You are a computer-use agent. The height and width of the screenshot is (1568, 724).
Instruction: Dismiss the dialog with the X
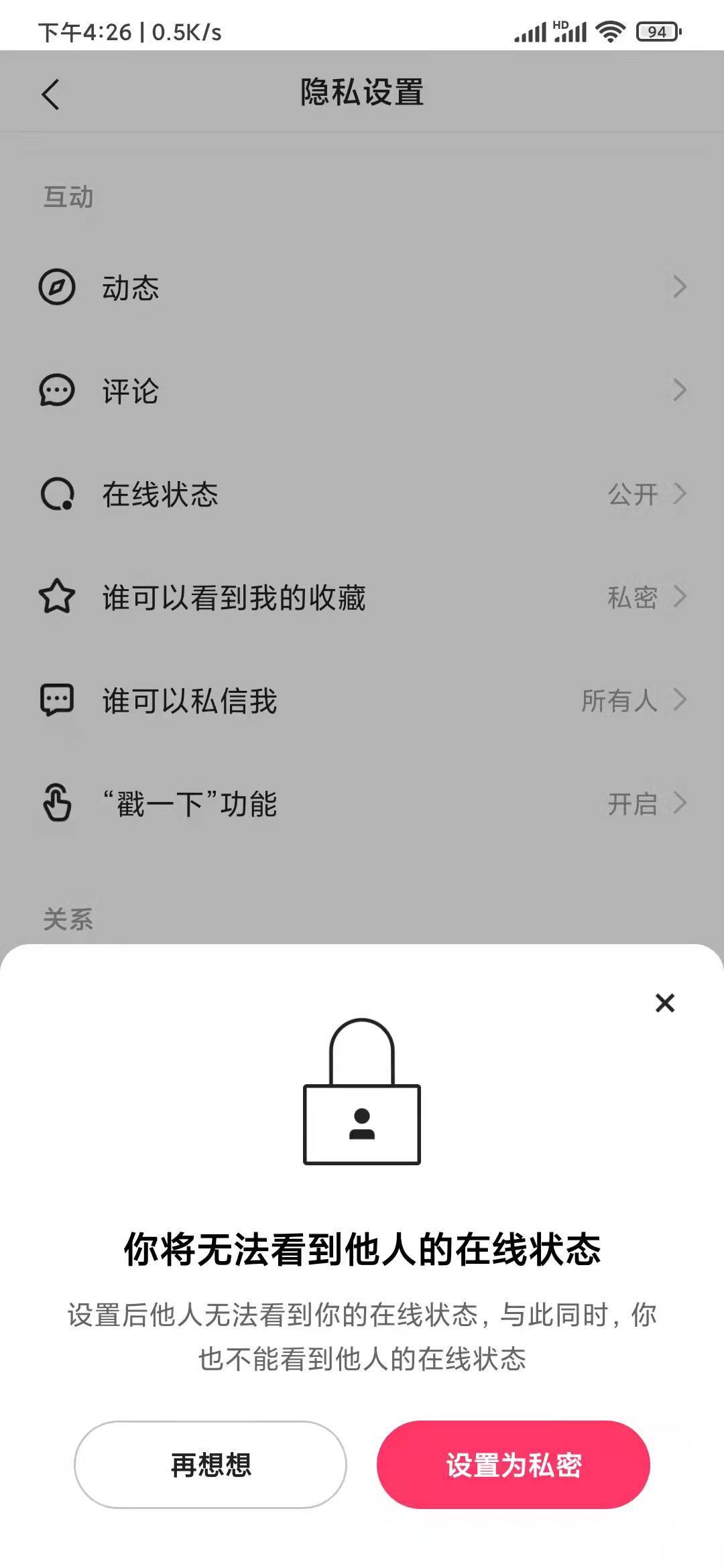tap(664, 1003)
